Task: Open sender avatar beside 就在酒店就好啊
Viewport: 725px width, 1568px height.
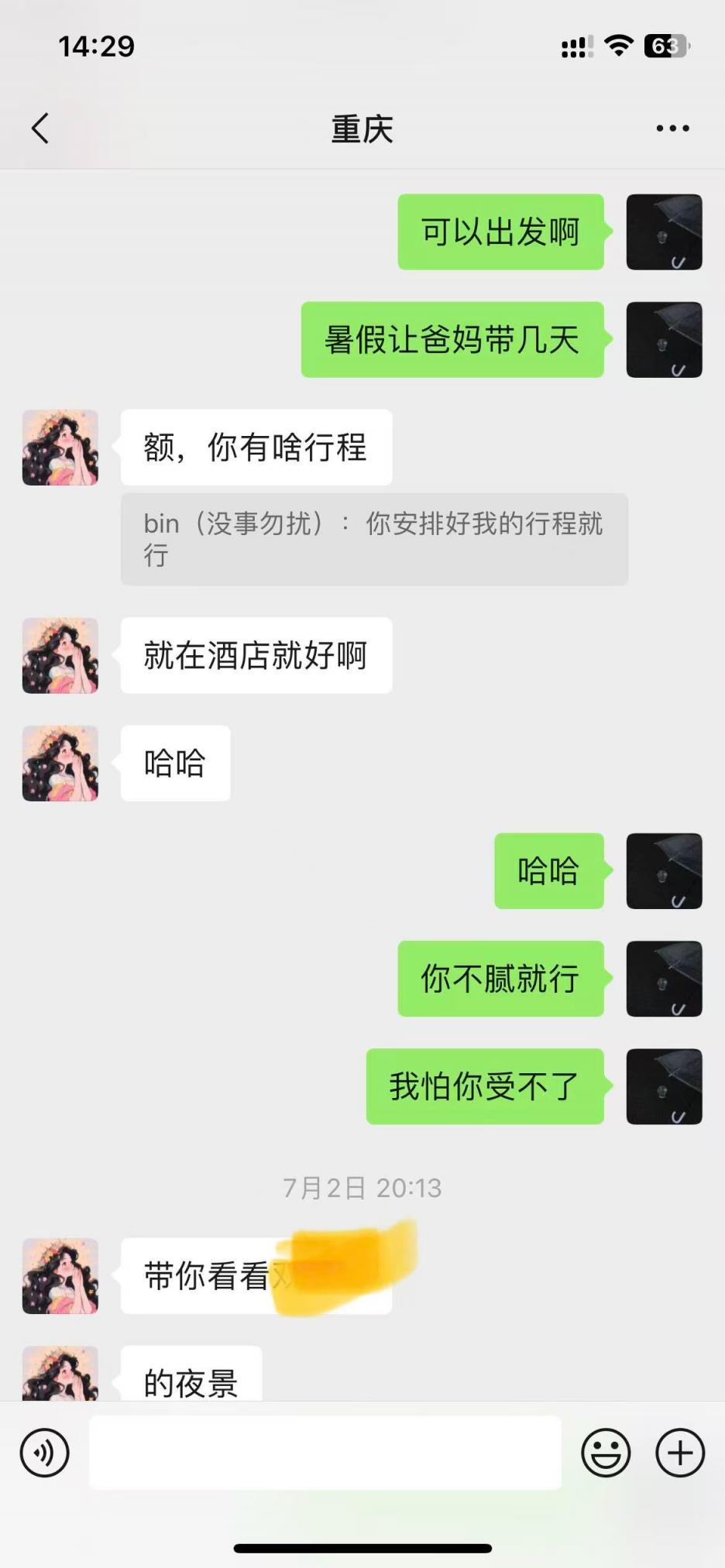Action: click(60, 655)
